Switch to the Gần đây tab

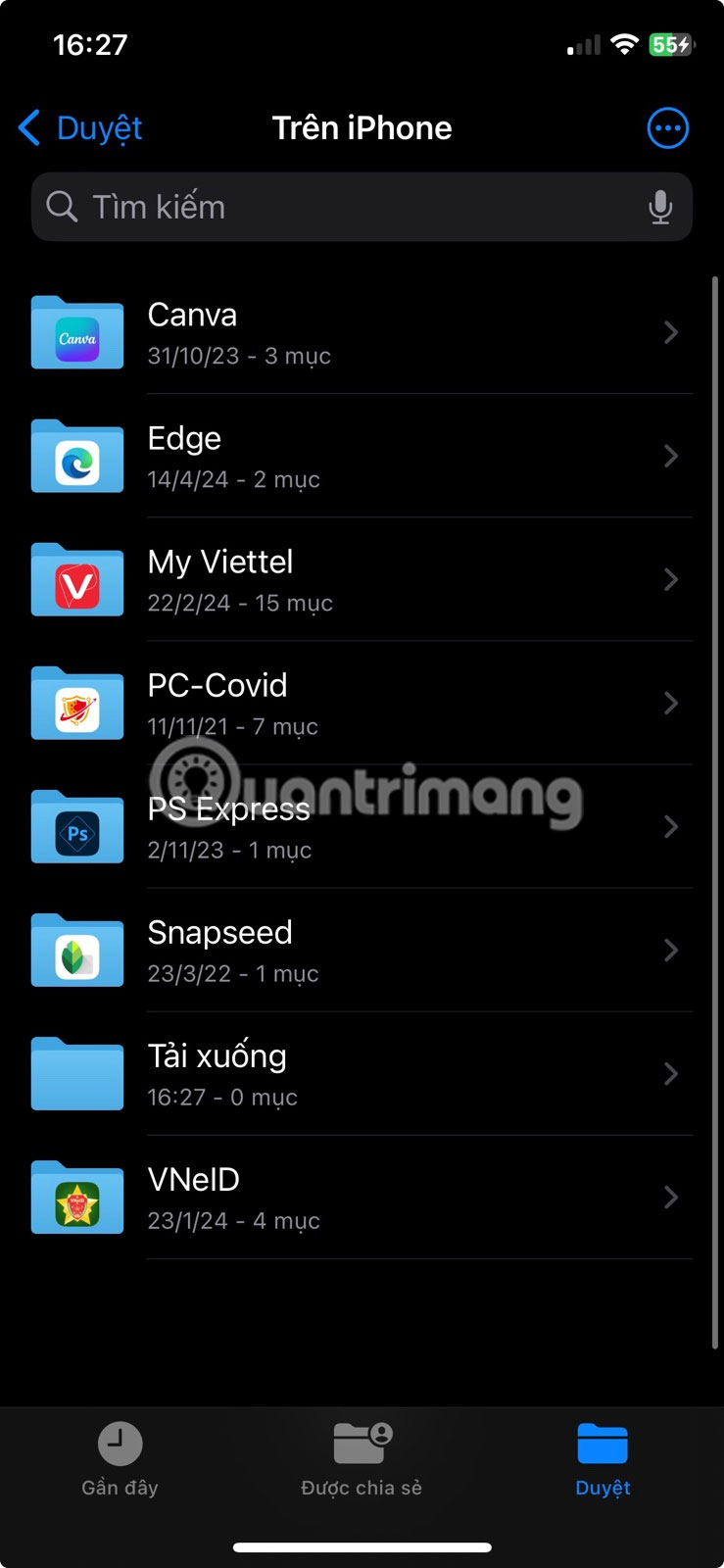120,1459
